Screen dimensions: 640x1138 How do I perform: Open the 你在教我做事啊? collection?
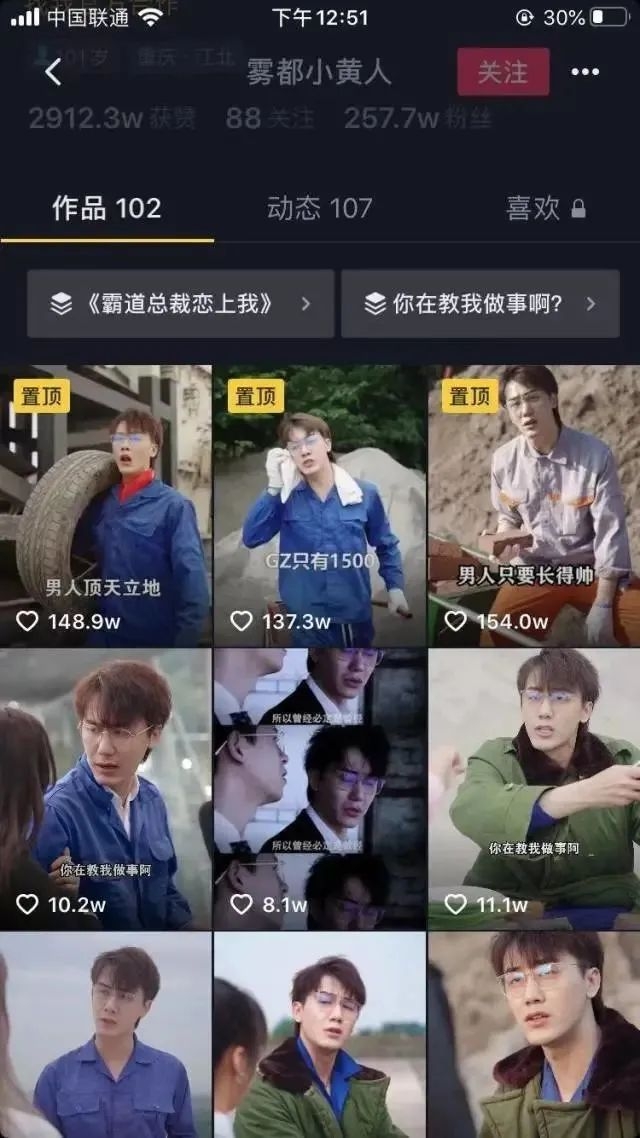coord(480,303)
